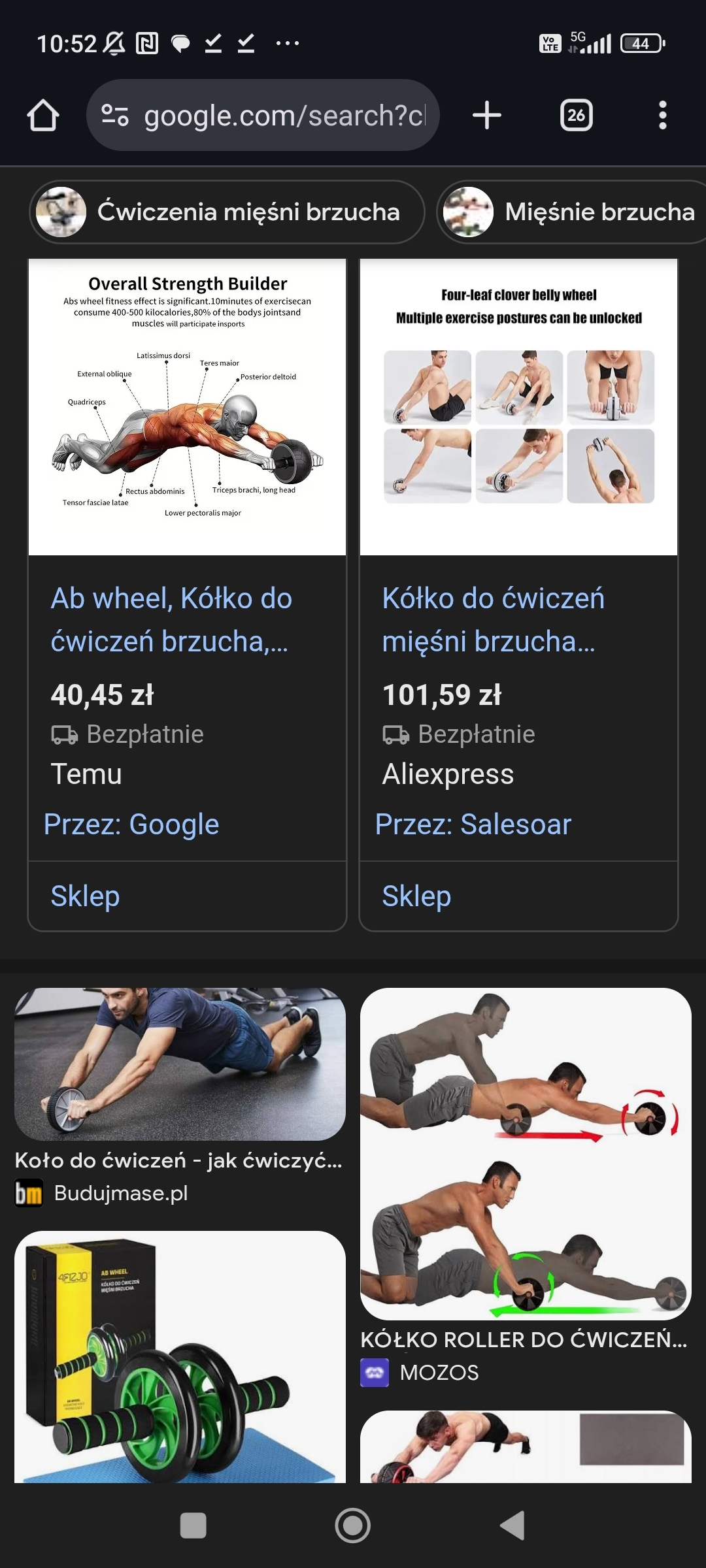Open the MOZOS Kółko Roller image result

pyautogui.click(x=526, y=1154)
